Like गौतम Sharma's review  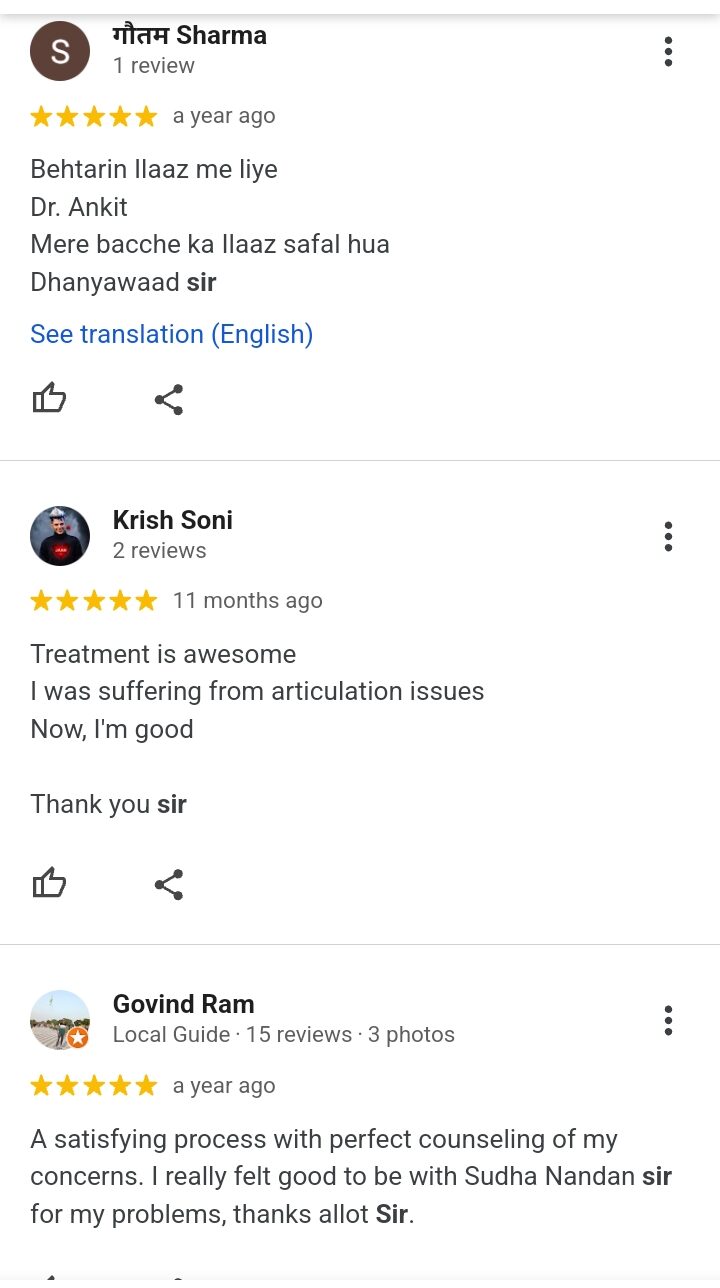coord(49,399)
